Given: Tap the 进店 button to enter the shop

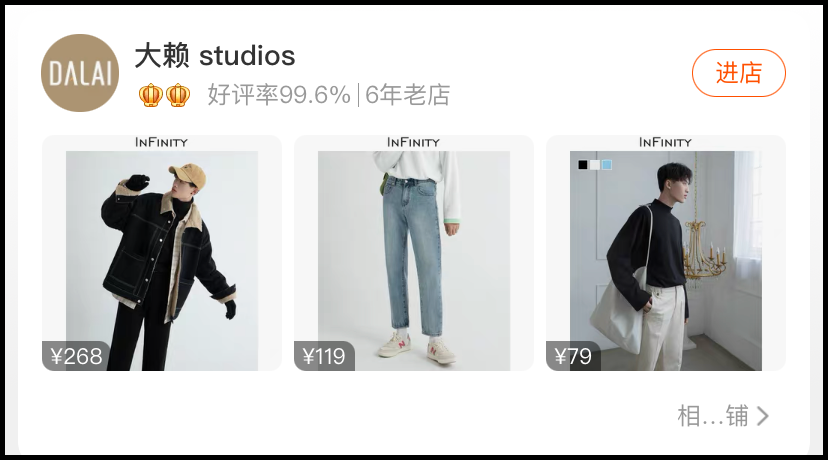Looking at the screenshot, I should pos(738,73).
